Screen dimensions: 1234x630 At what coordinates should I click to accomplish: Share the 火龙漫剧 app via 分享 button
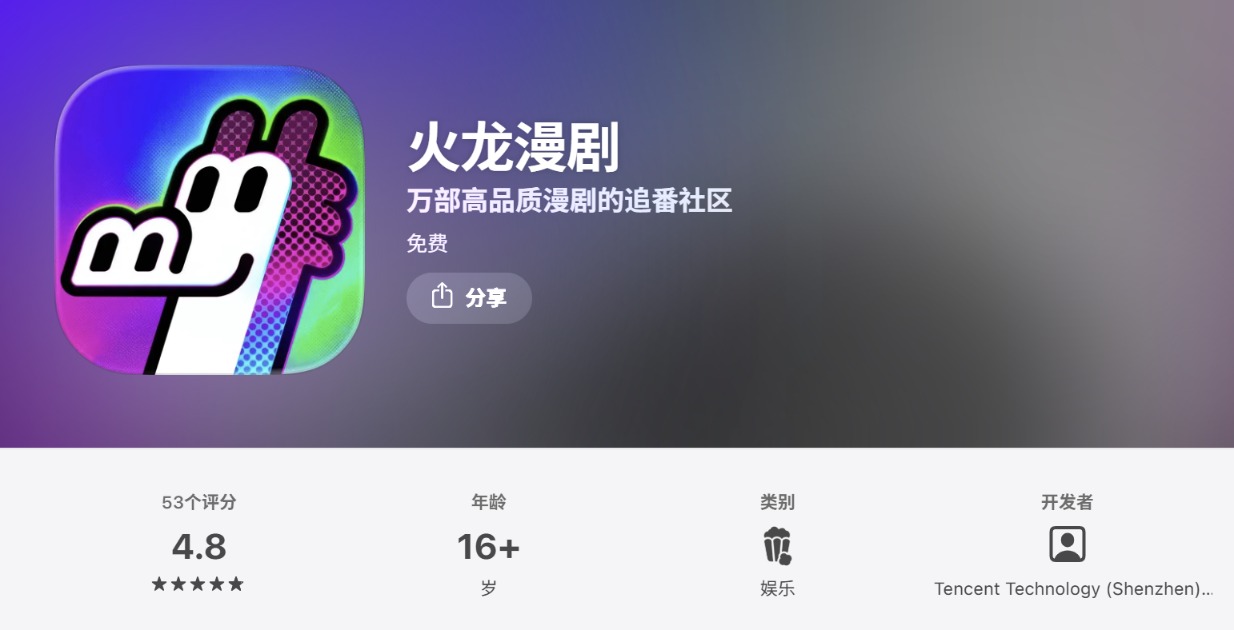pyautogui.click(x=469, y=298)
